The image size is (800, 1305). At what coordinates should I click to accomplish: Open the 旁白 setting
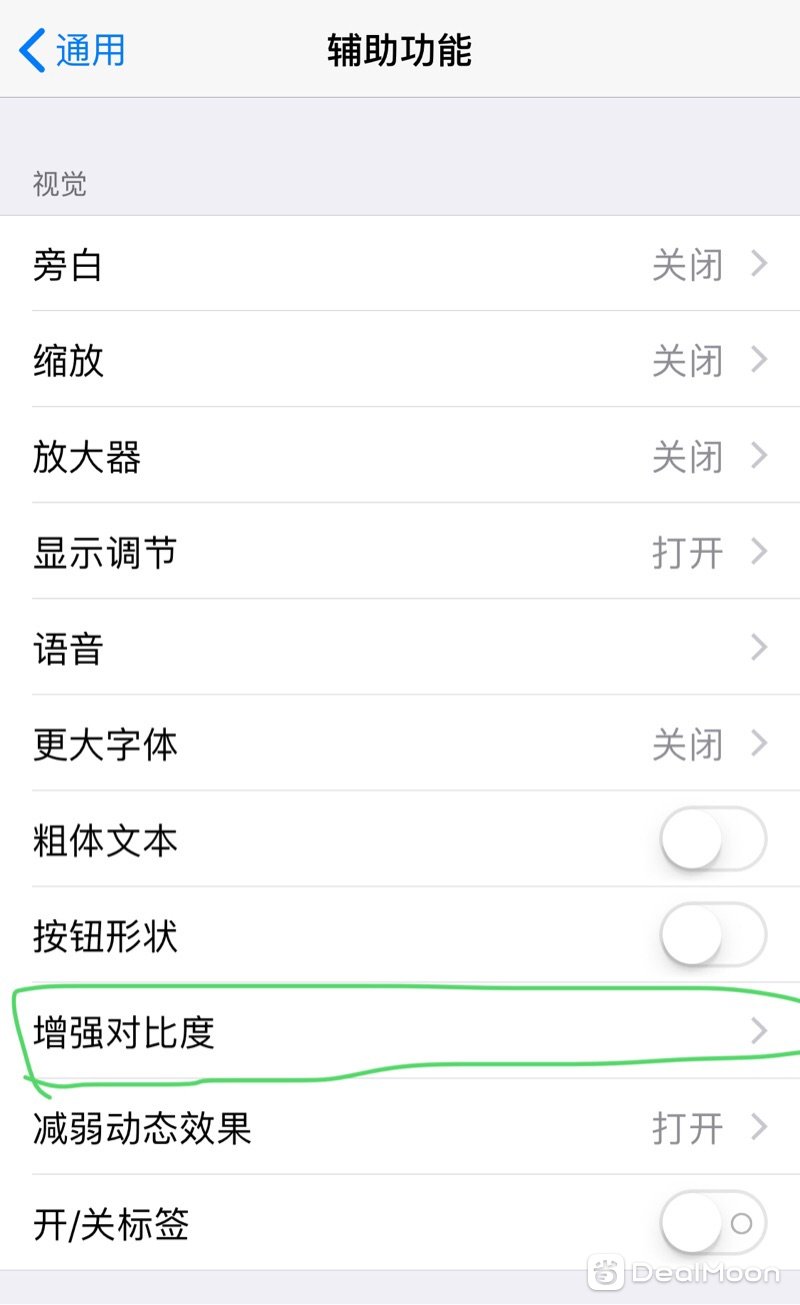pos(400,264)
